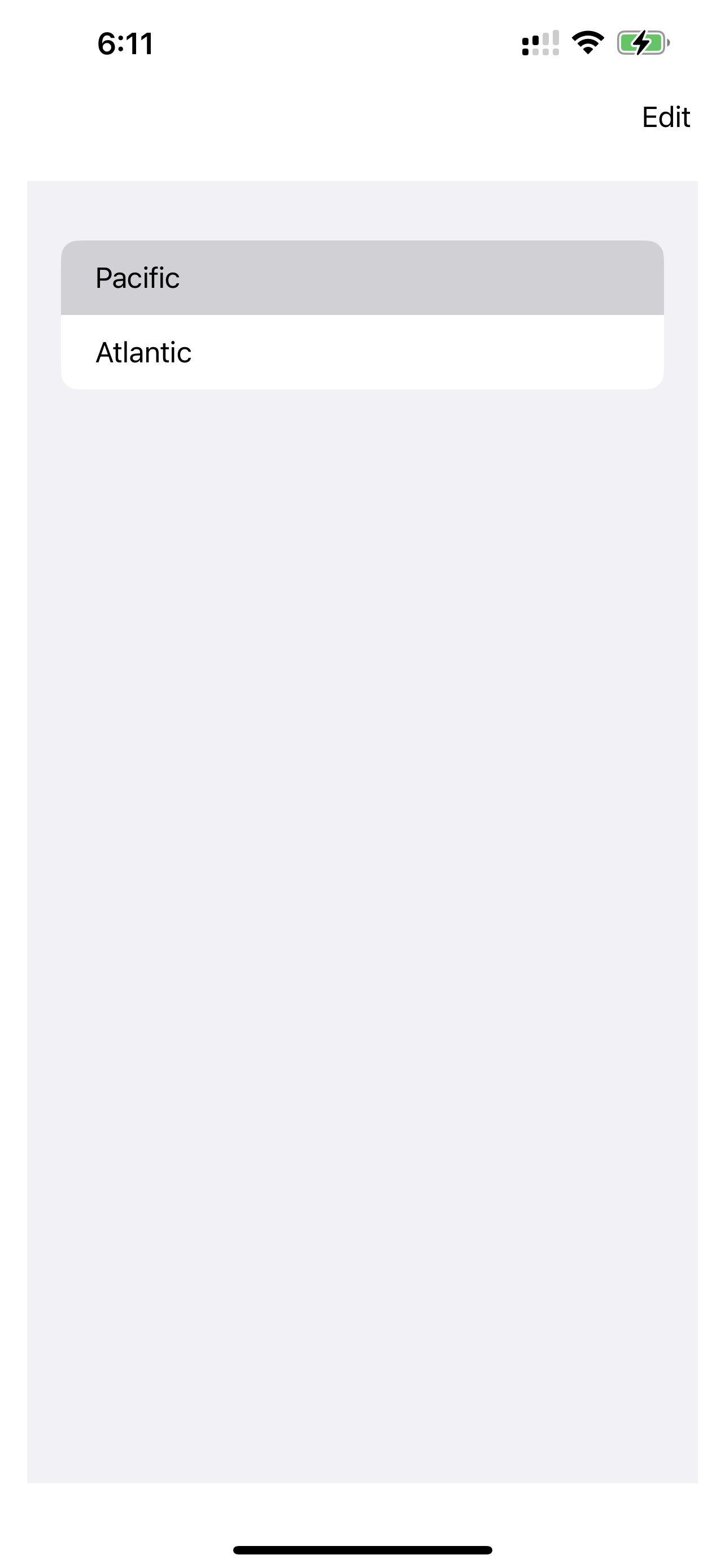The image size is (725, 1568).
Task: Tap the Edit button
Action: click(x=665, y=117)
